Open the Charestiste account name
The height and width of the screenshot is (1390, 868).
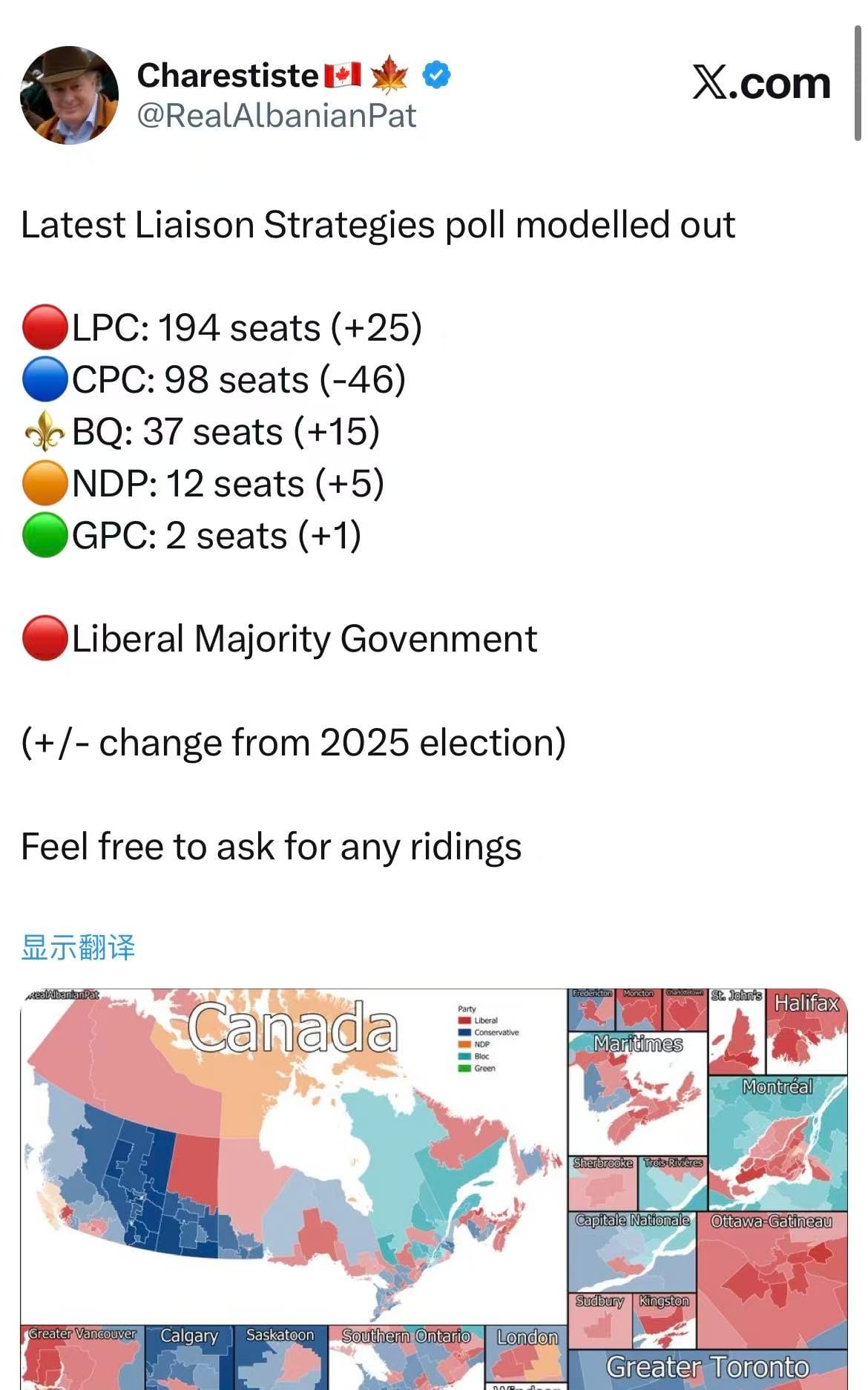pyautogui.click(x=228, y=75)
